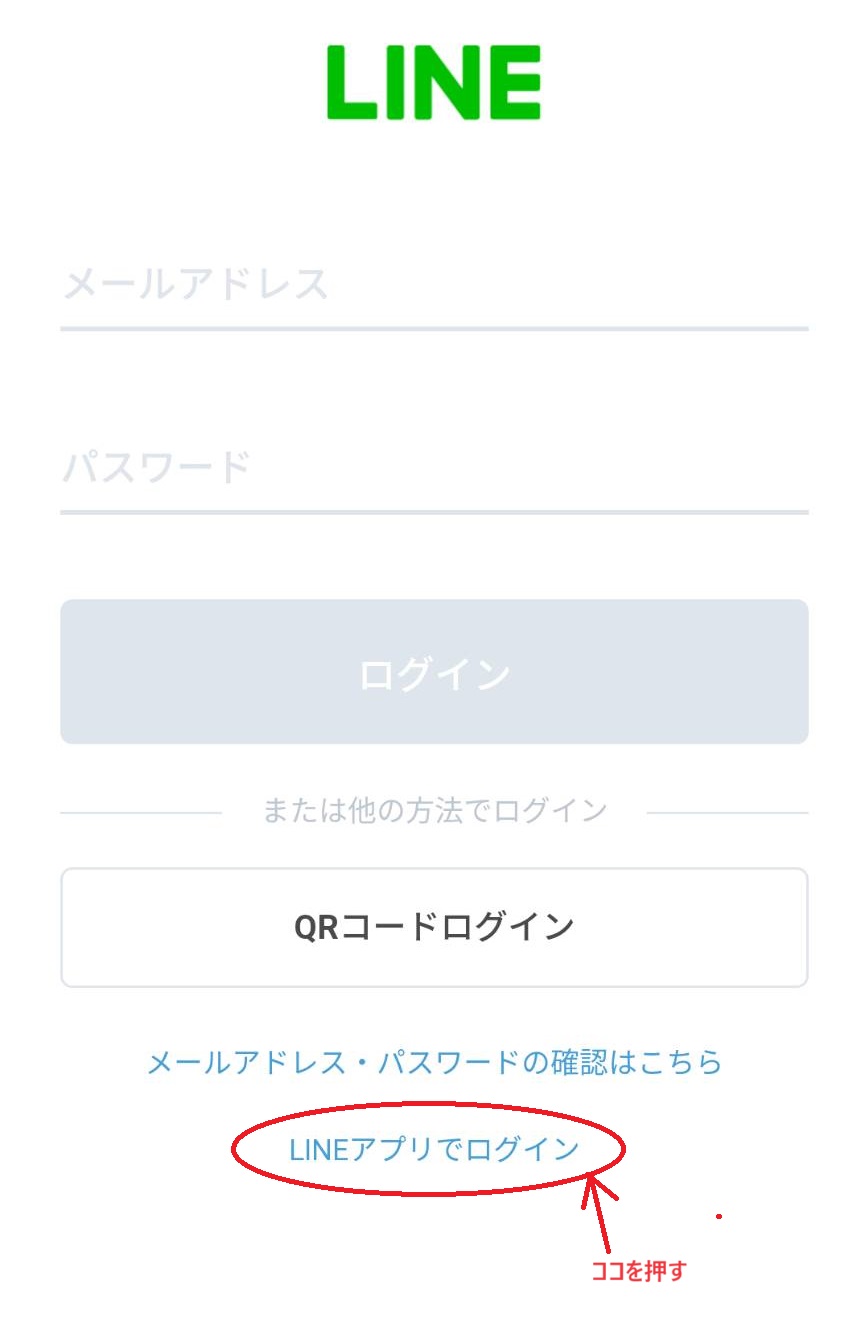The height and width of the screenshot is (1337, 864).
Task: Focus the パスワード password field
Action: click(433, 468)
